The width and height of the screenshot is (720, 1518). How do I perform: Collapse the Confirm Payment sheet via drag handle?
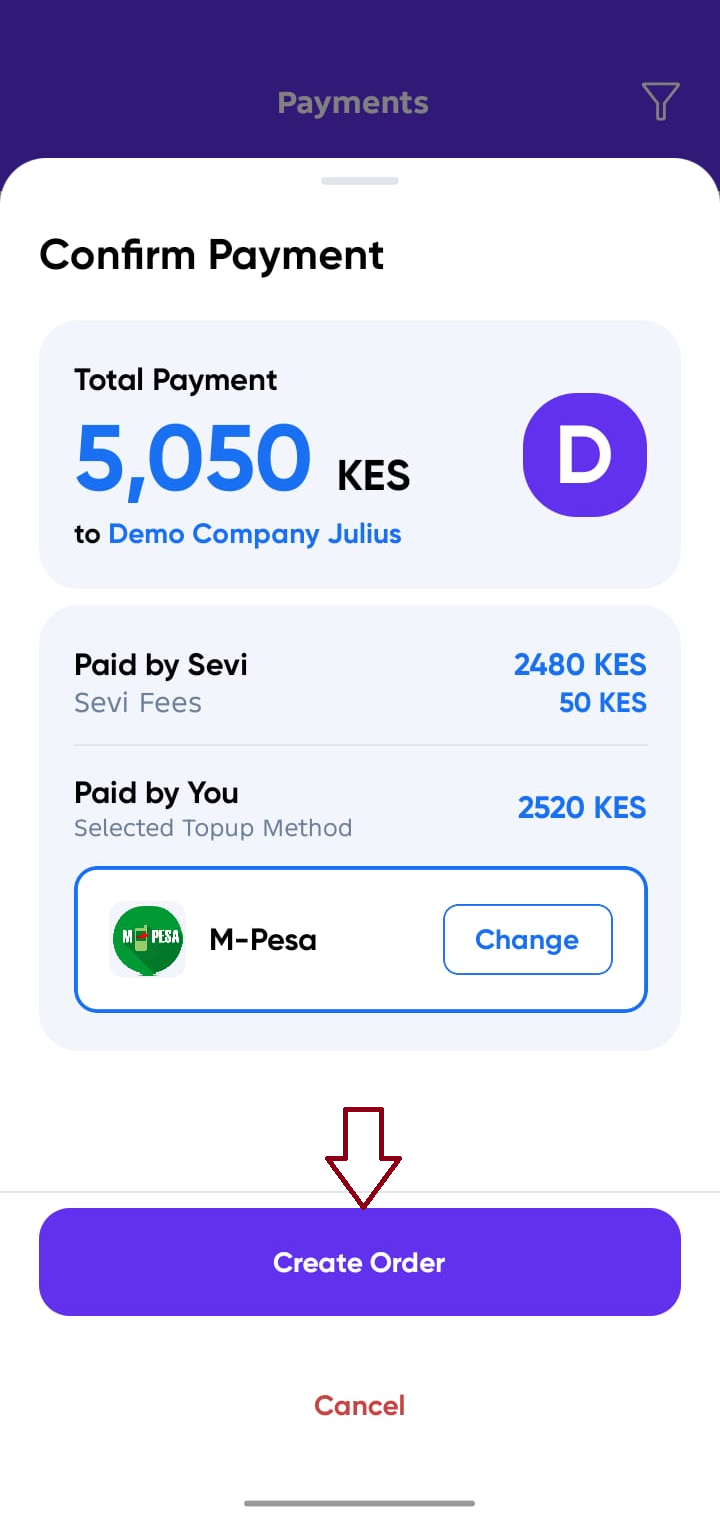pyautogui.click(x=360, y=181)
